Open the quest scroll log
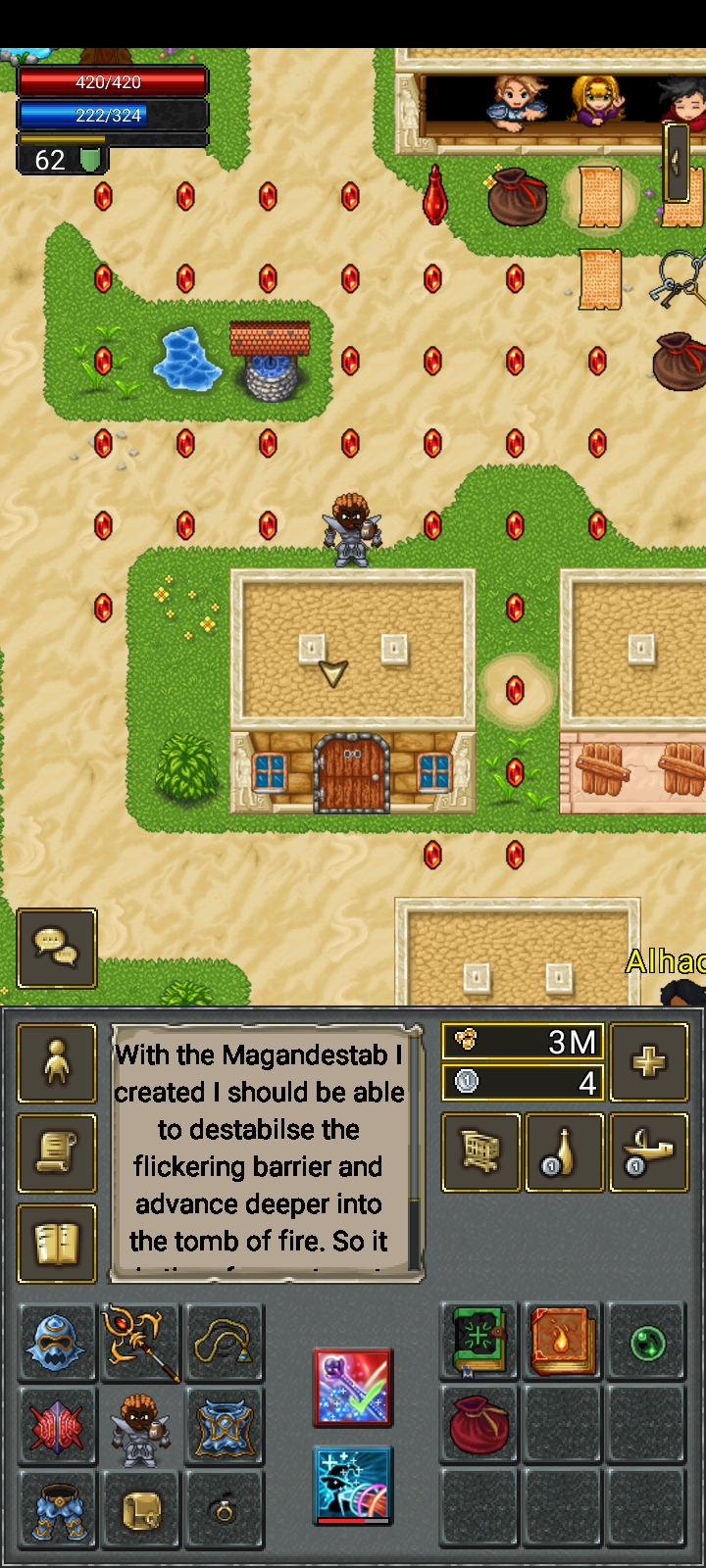 coord(57,1153)
